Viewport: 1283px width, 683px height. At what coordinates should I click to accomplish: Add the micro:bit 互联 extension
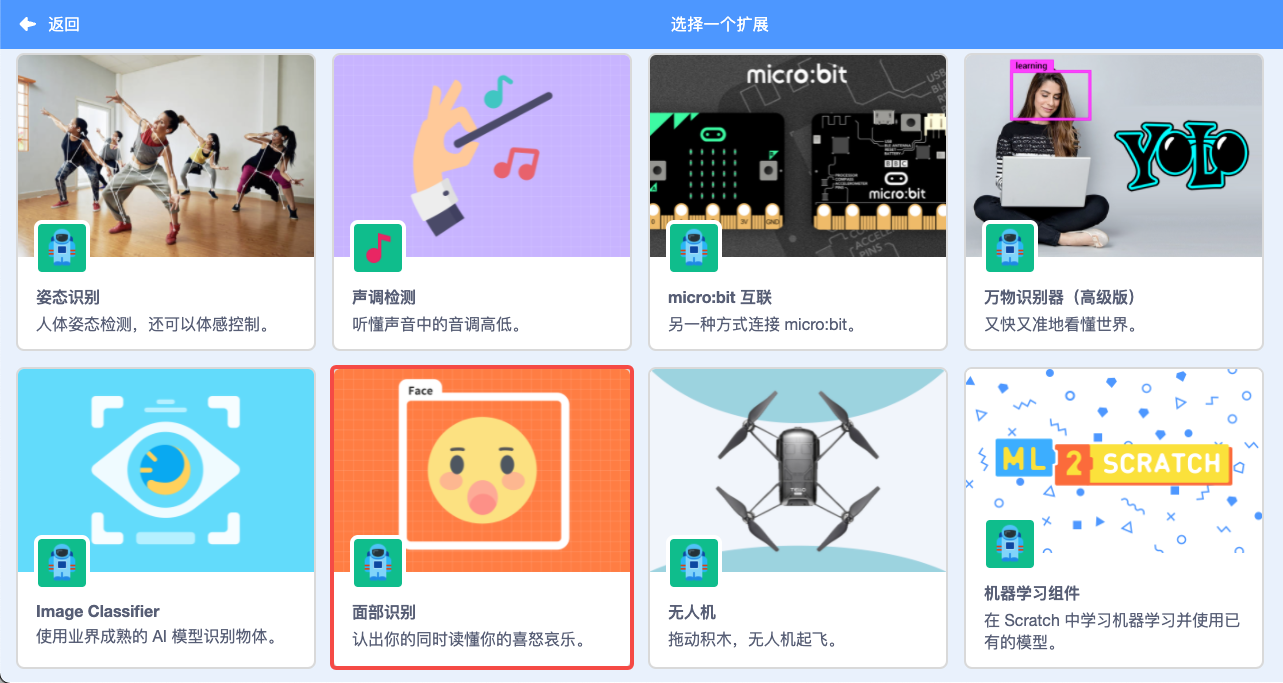[x=797, y=201]
